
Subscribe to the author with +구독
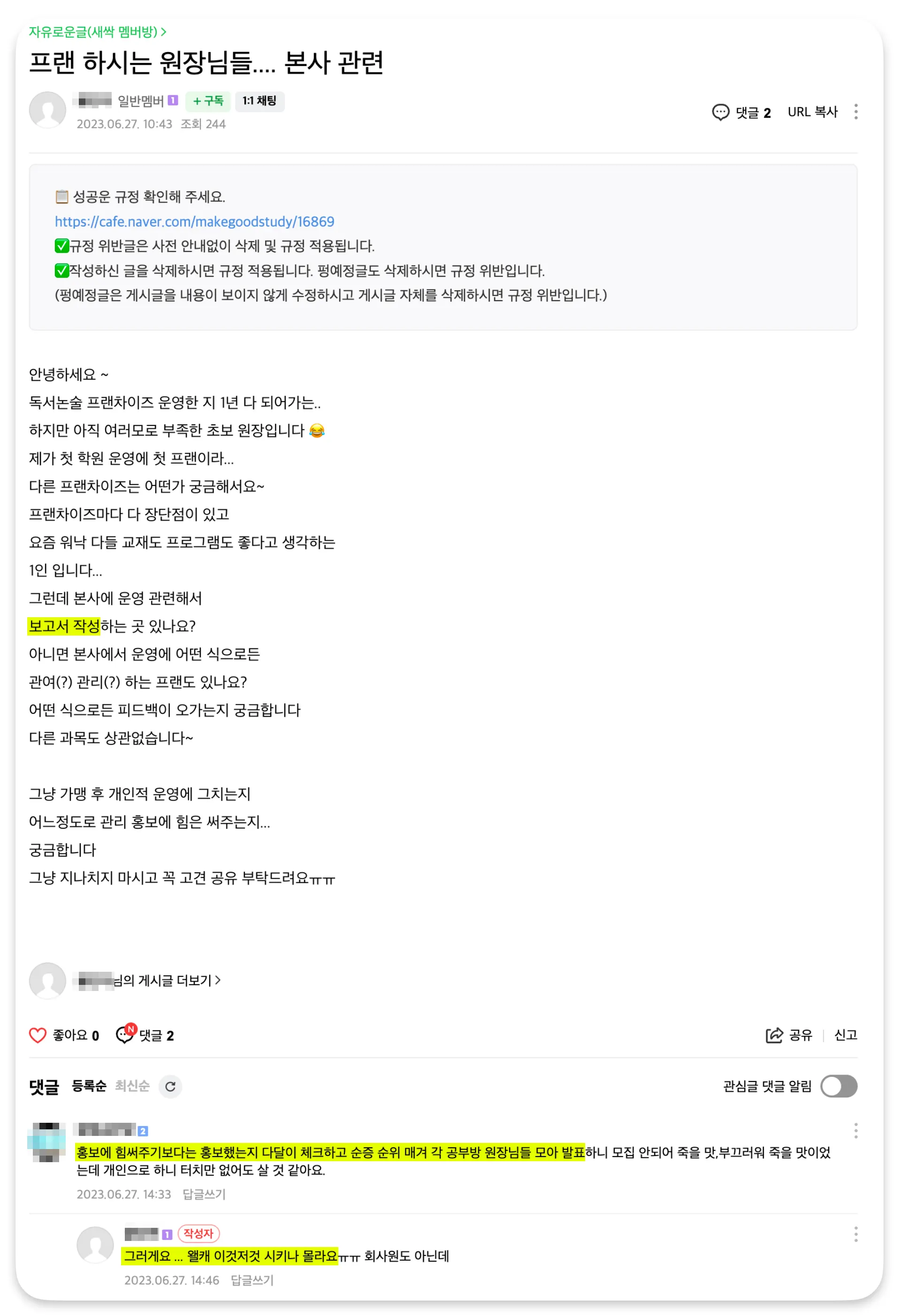click(x=208, y=101)
